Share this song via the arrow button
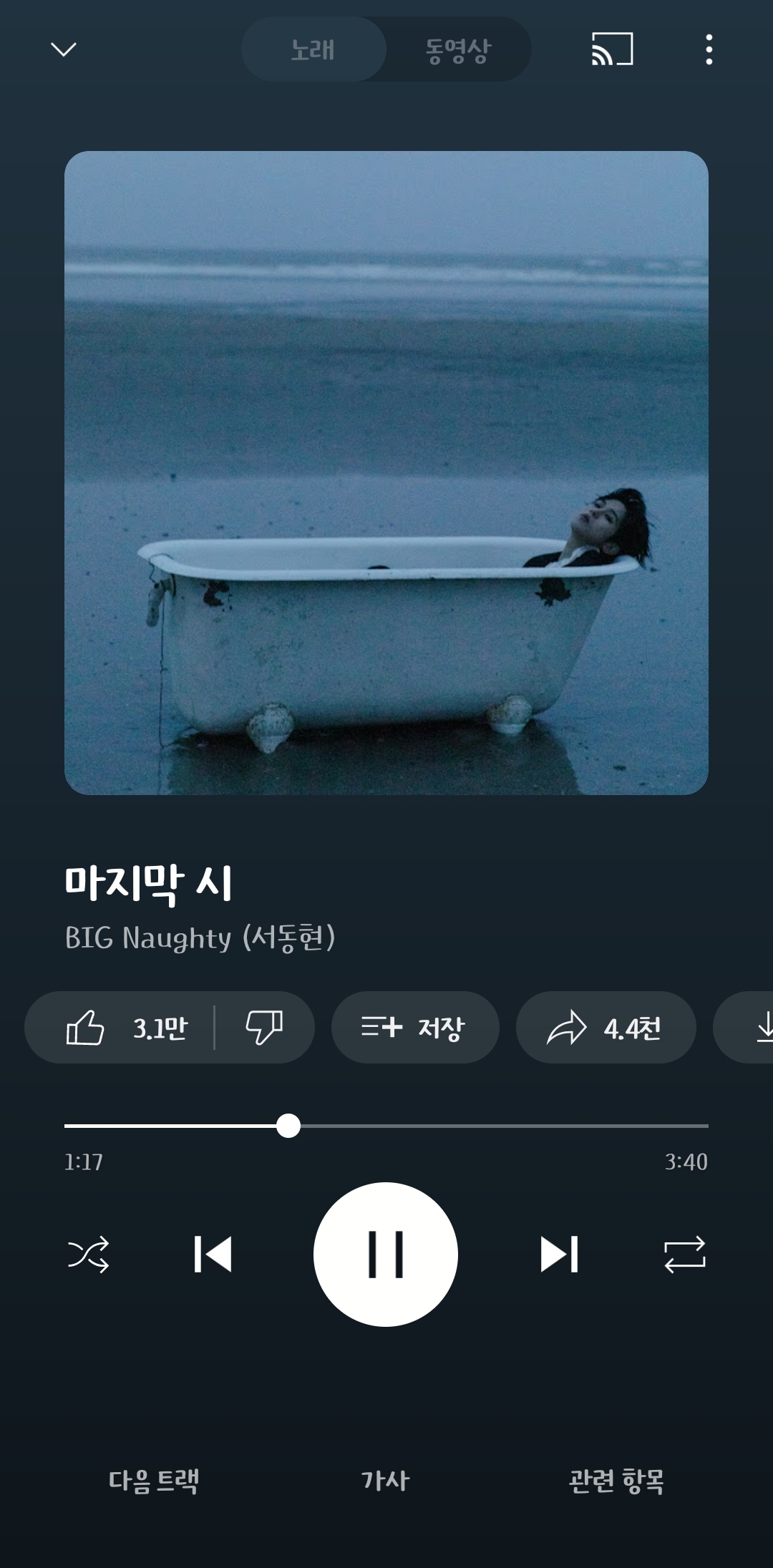773x1568 pixels. (x=606, y=1028)
